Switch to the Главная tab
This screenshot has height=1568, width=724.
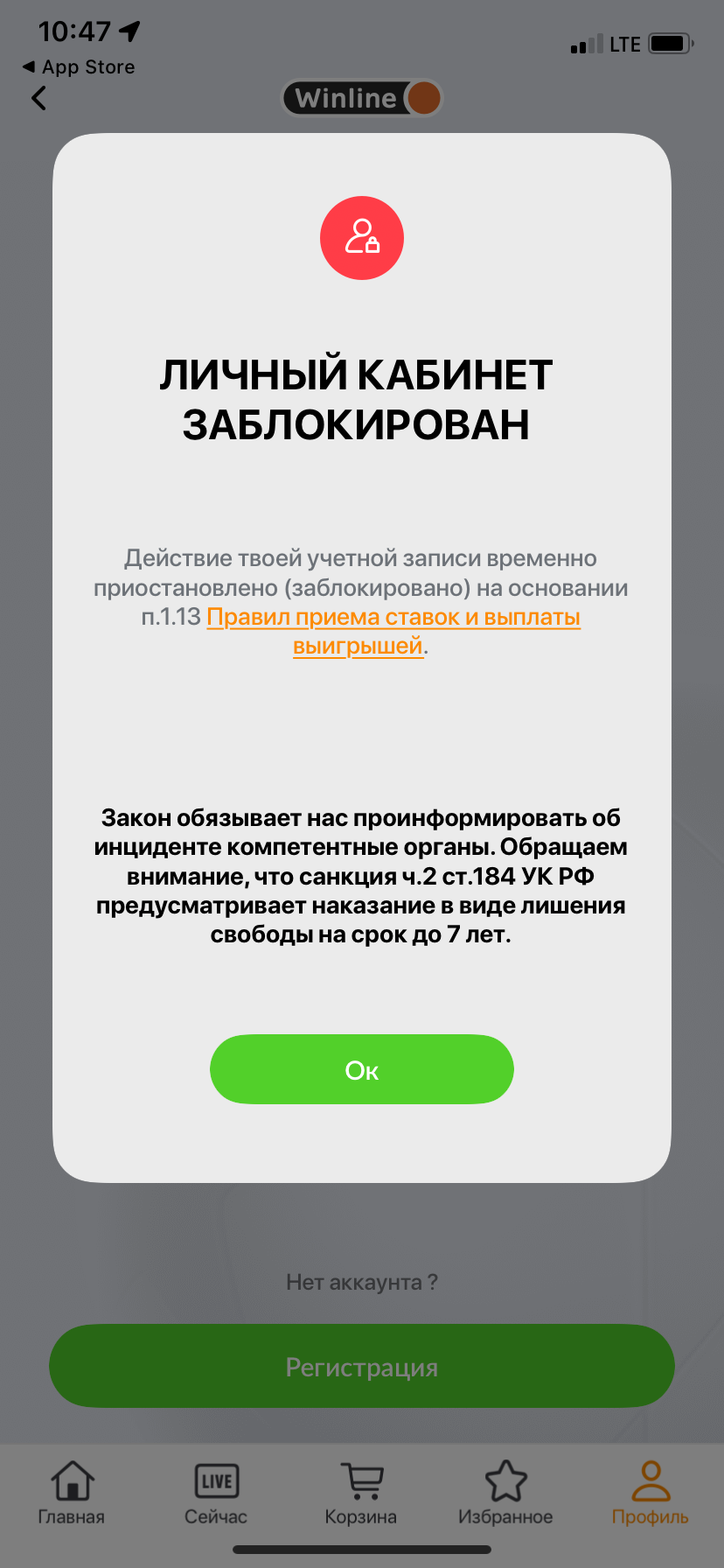pos(72,1493)
